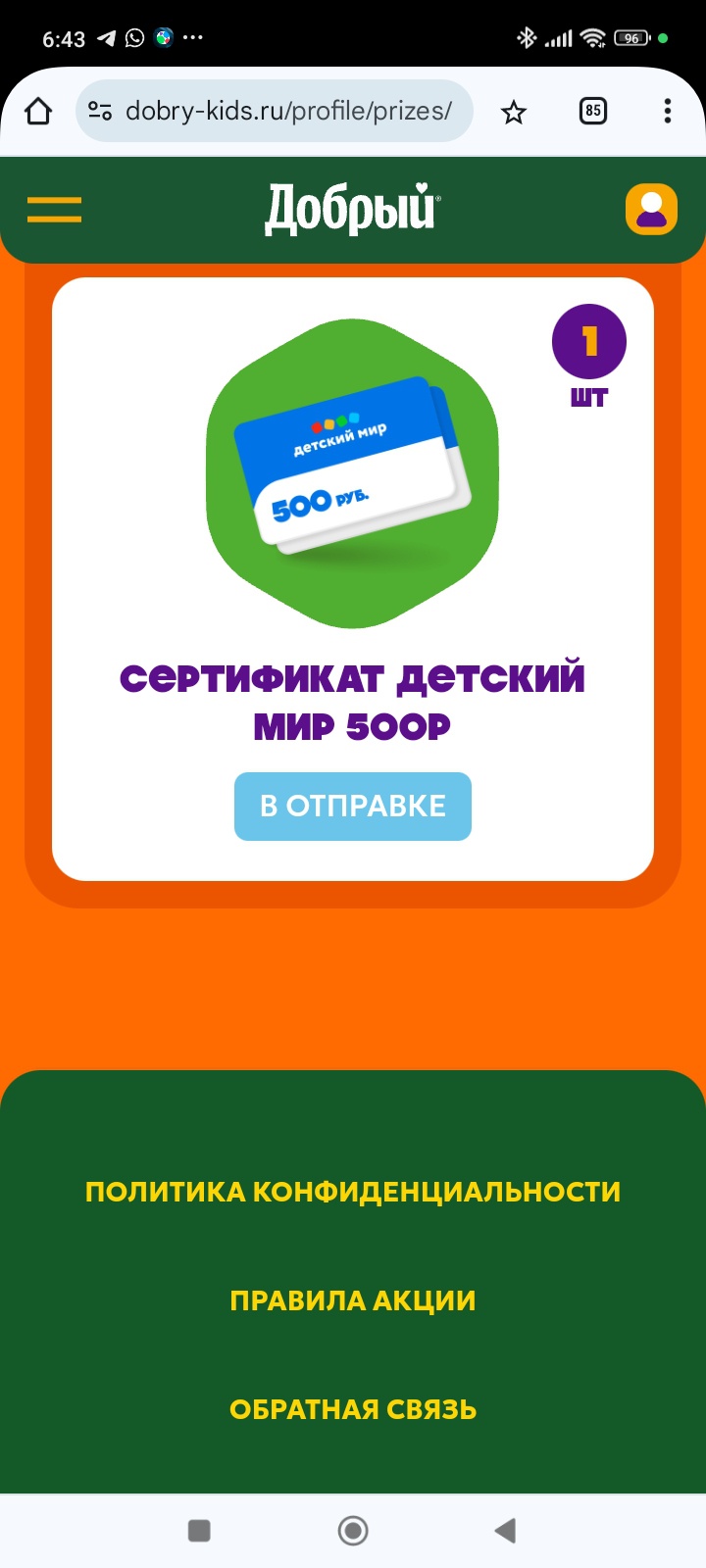
Task: Open Политика конфиденциальности link
Action: (353, 1192)
